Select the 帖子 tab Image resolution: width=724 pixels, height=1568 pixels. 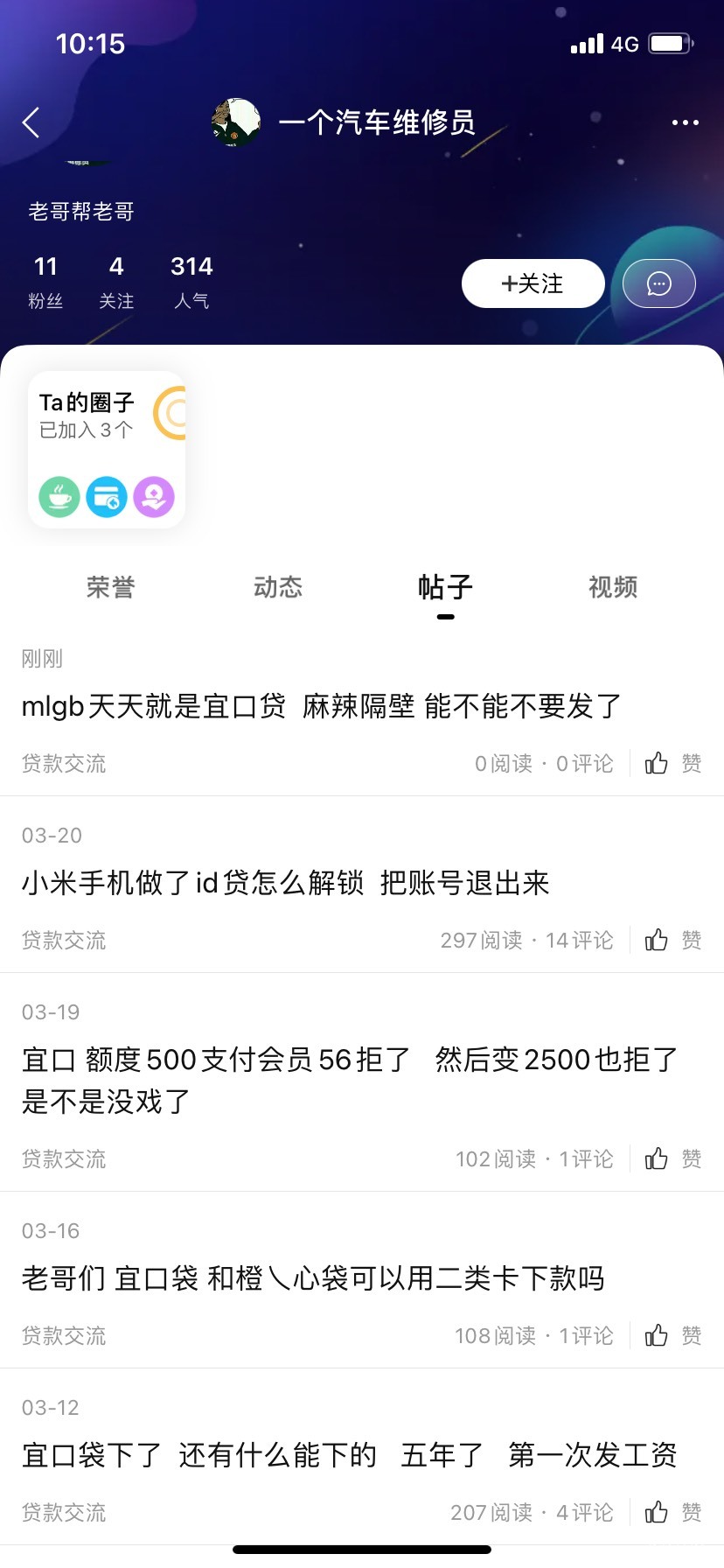point(445,587)
